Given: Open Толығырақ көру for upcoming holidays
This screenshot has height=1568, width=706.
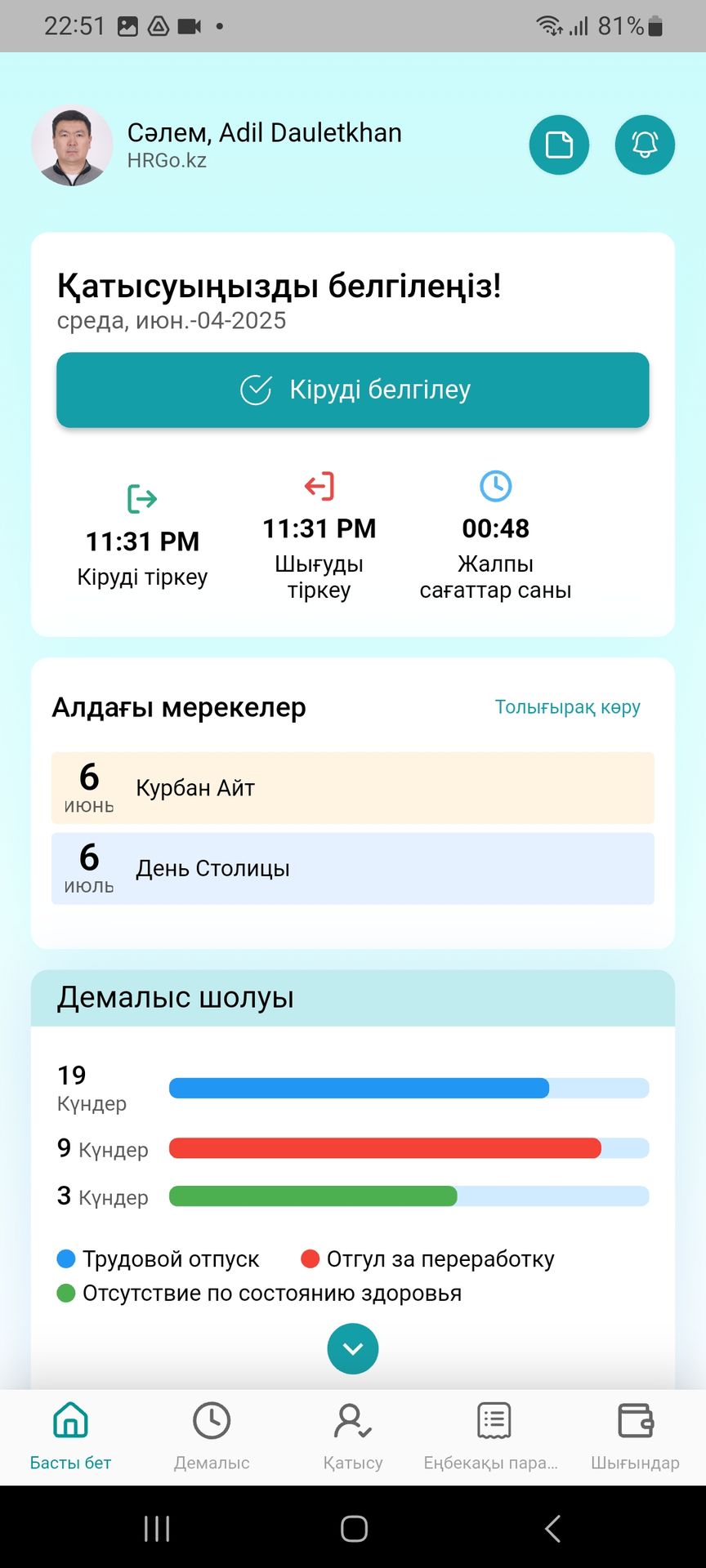Looking at the screenshot, I should click(x=567, y=707).
